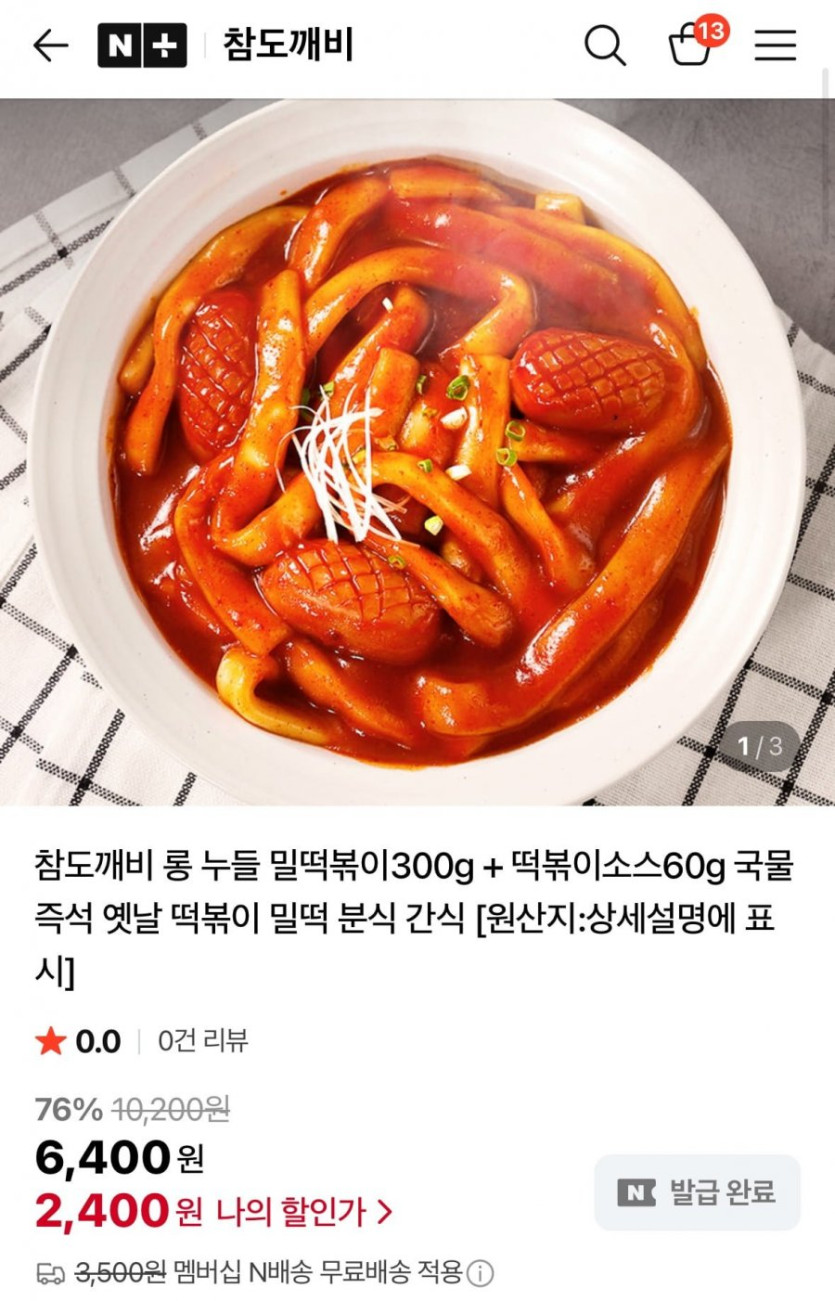
Task: Tap the tteokbokki product image
Action: pyautogui.click(x=417, y=450)
